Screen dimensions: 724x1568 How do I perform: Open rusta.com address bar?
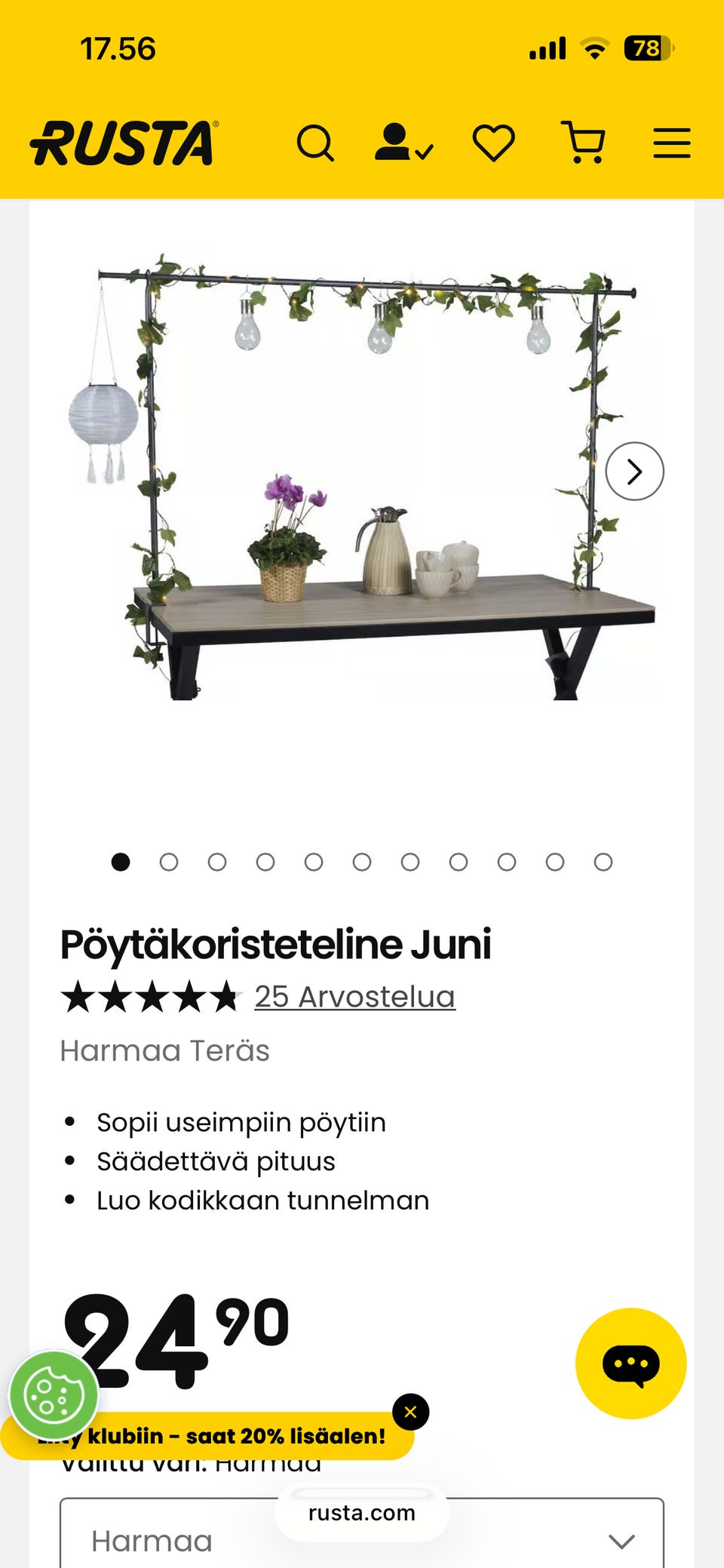[362, 1512]
